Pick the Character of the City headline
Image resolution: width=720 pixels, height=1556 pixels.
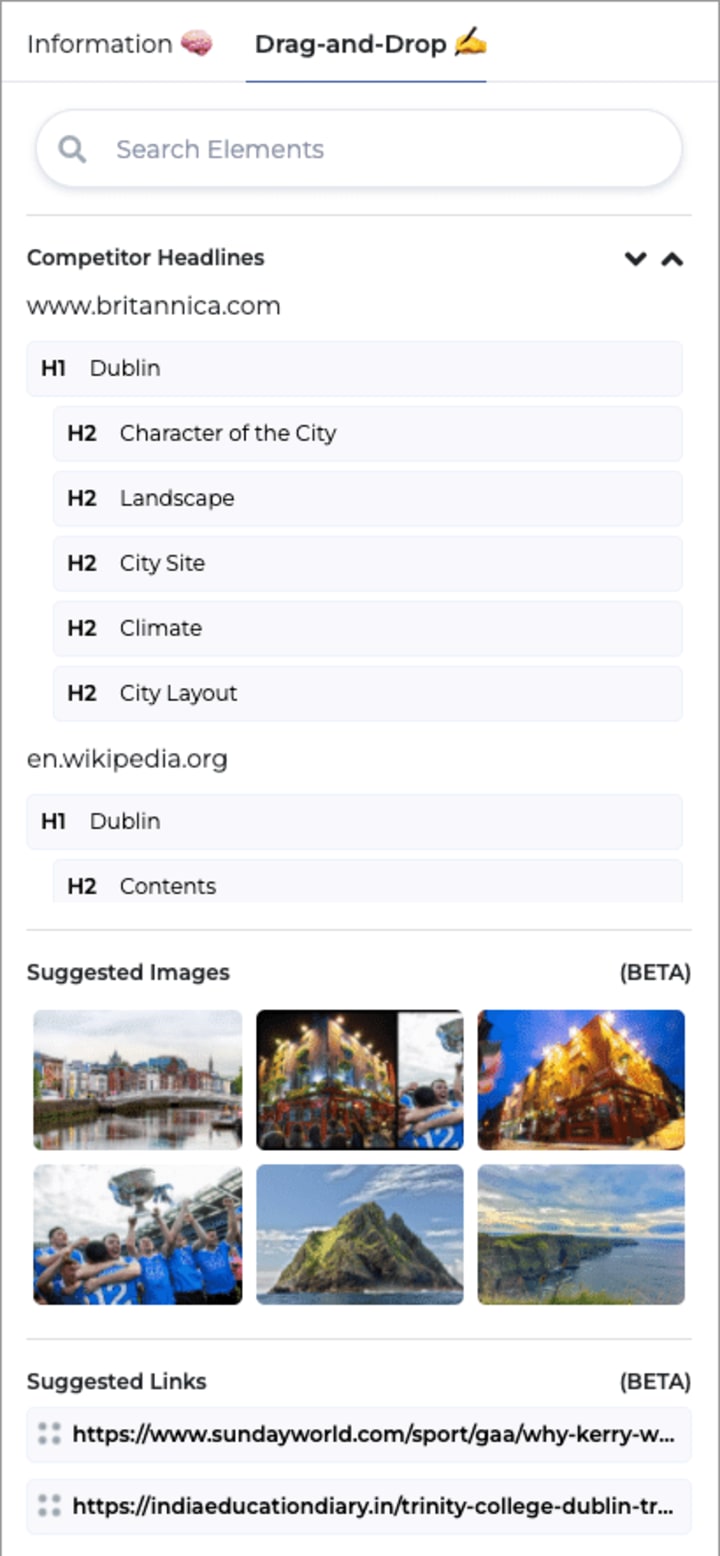tap(368, 433)
